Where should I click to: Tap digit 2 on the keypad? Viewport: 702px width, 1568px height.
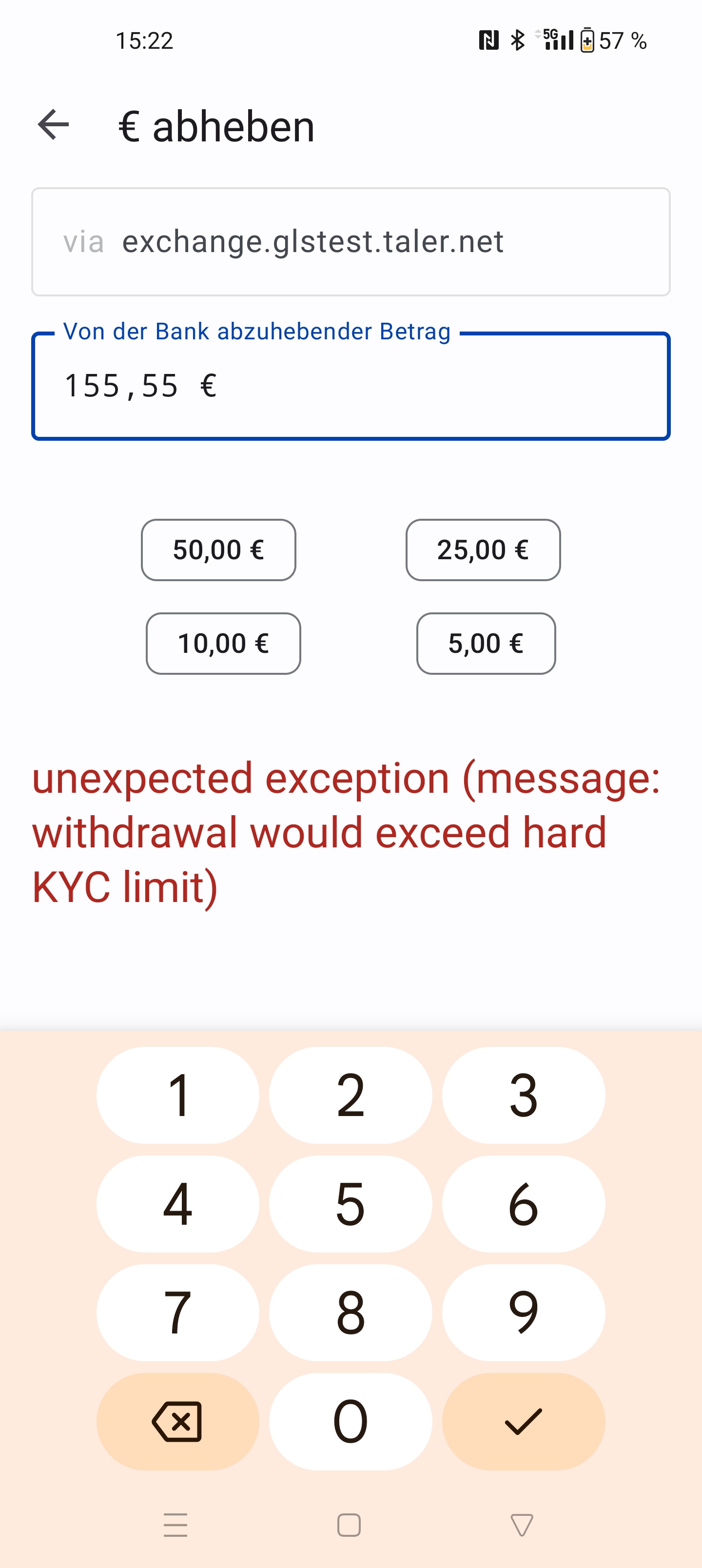click(x=351, y=1095)
